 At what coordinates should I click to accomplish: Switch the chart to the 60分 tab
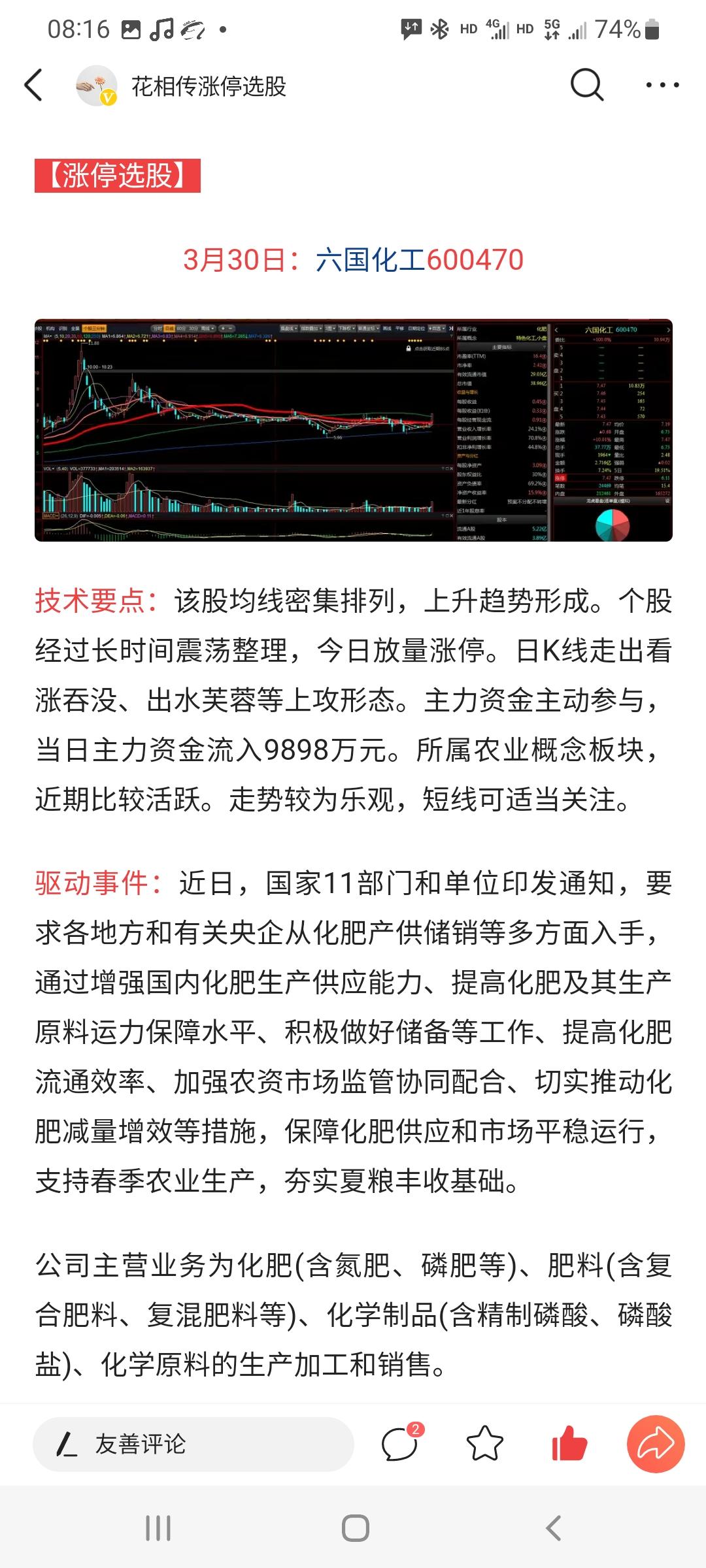point(181,327)
